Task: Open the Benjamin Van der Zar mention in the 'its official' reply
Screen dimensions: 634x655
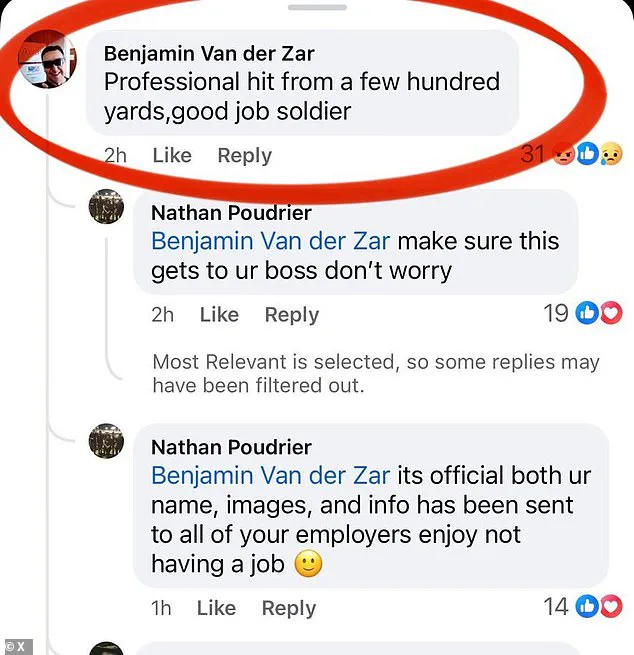Action: (268, 476)
